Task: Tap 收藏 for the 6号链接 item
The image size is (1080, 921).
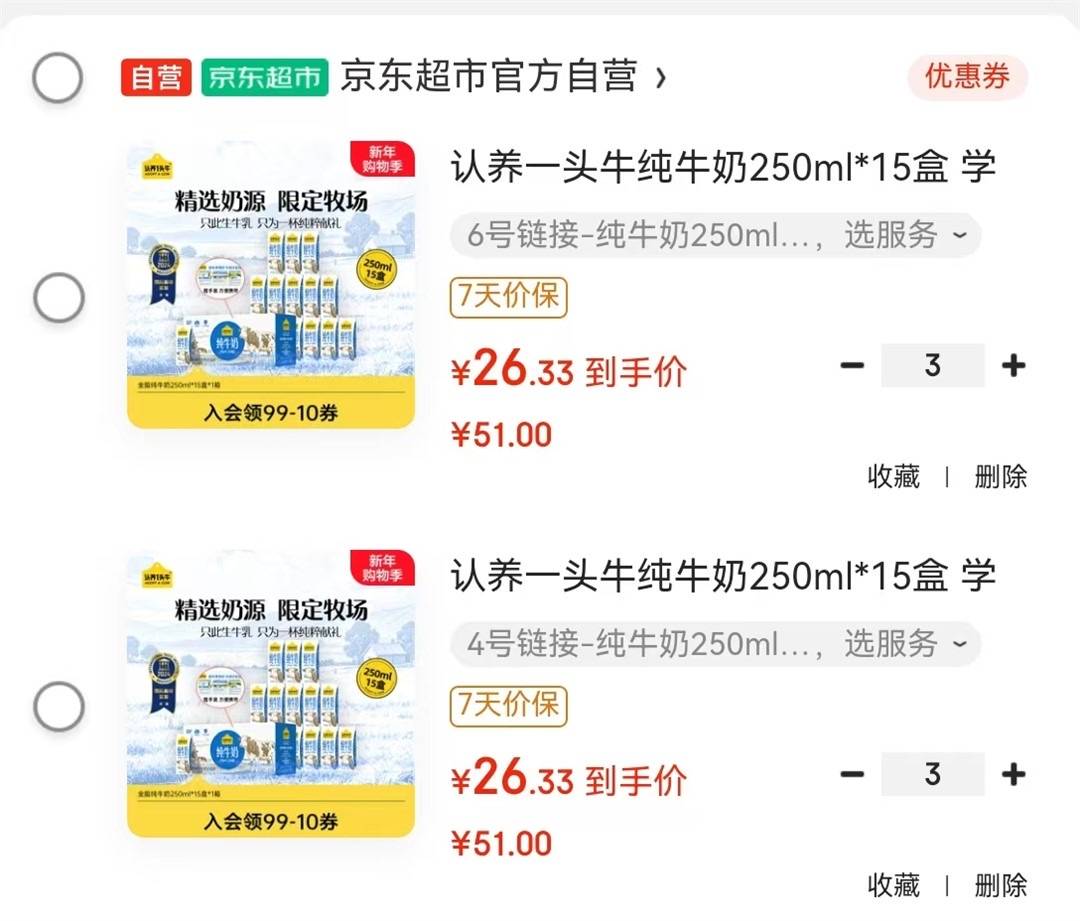Action: click(893, 477)
